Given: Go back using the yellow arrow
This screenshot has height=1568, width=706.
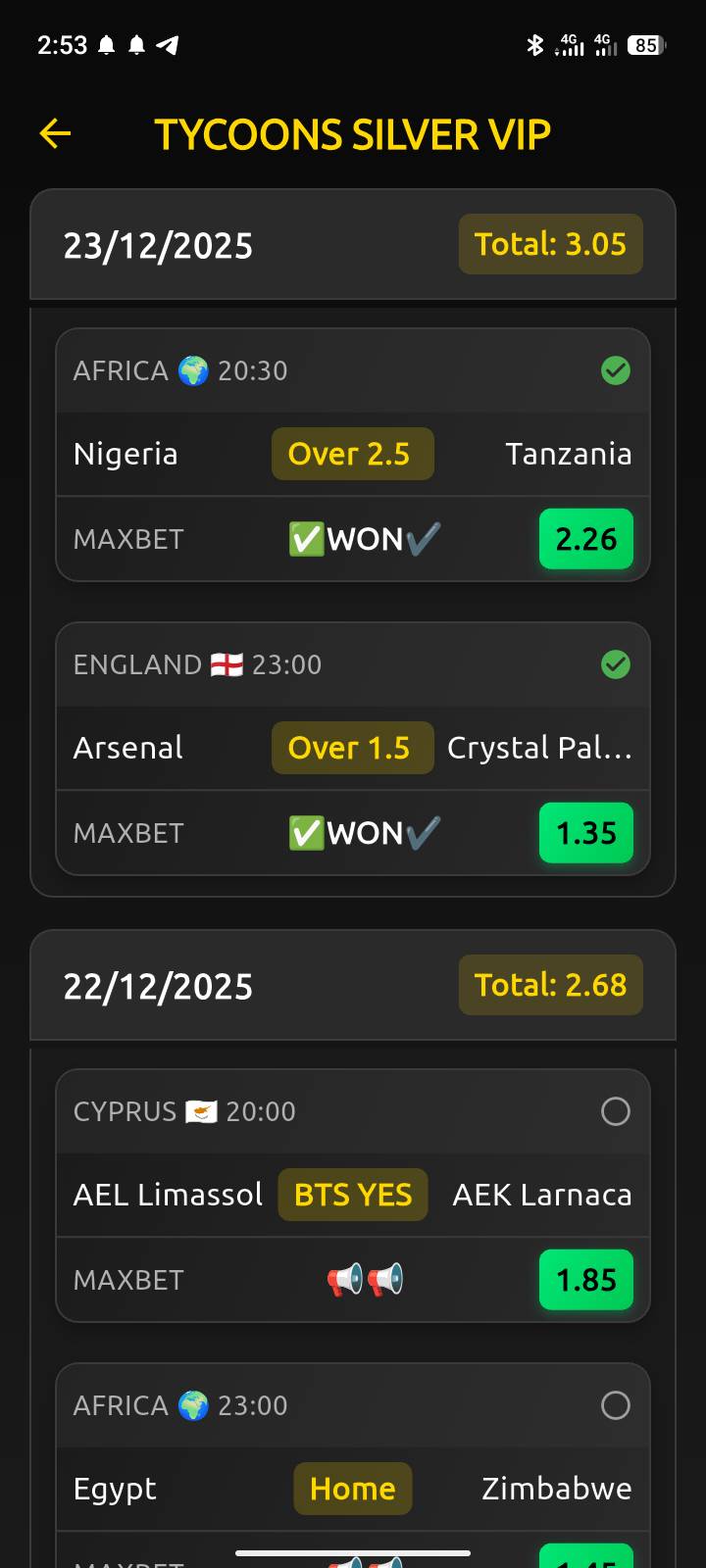Looking at the screenshot, I should pyautogui.click(x=55, y=133).
